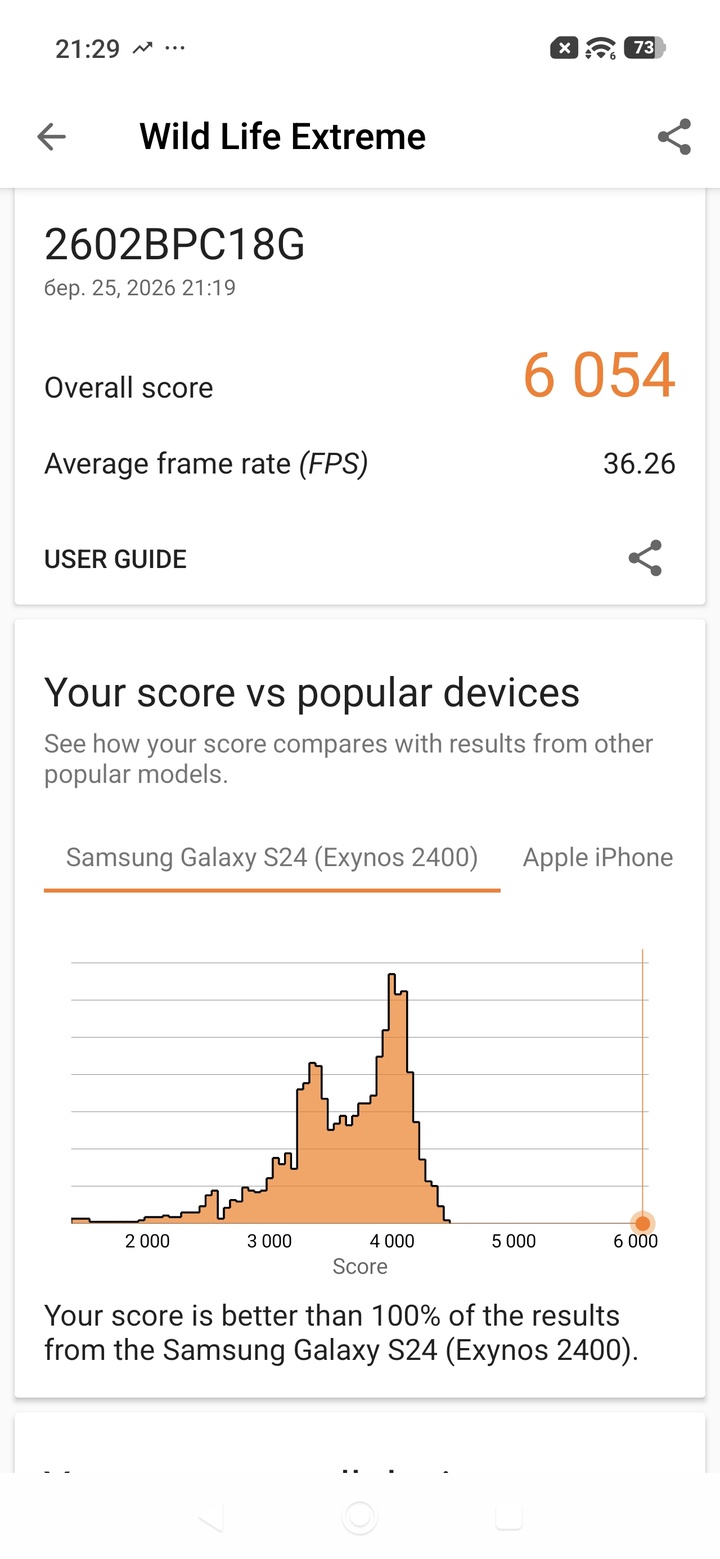
Task: Select the Samsung Galaxy S24 (Exynos 2400) tab
Action: click(272, 857)
